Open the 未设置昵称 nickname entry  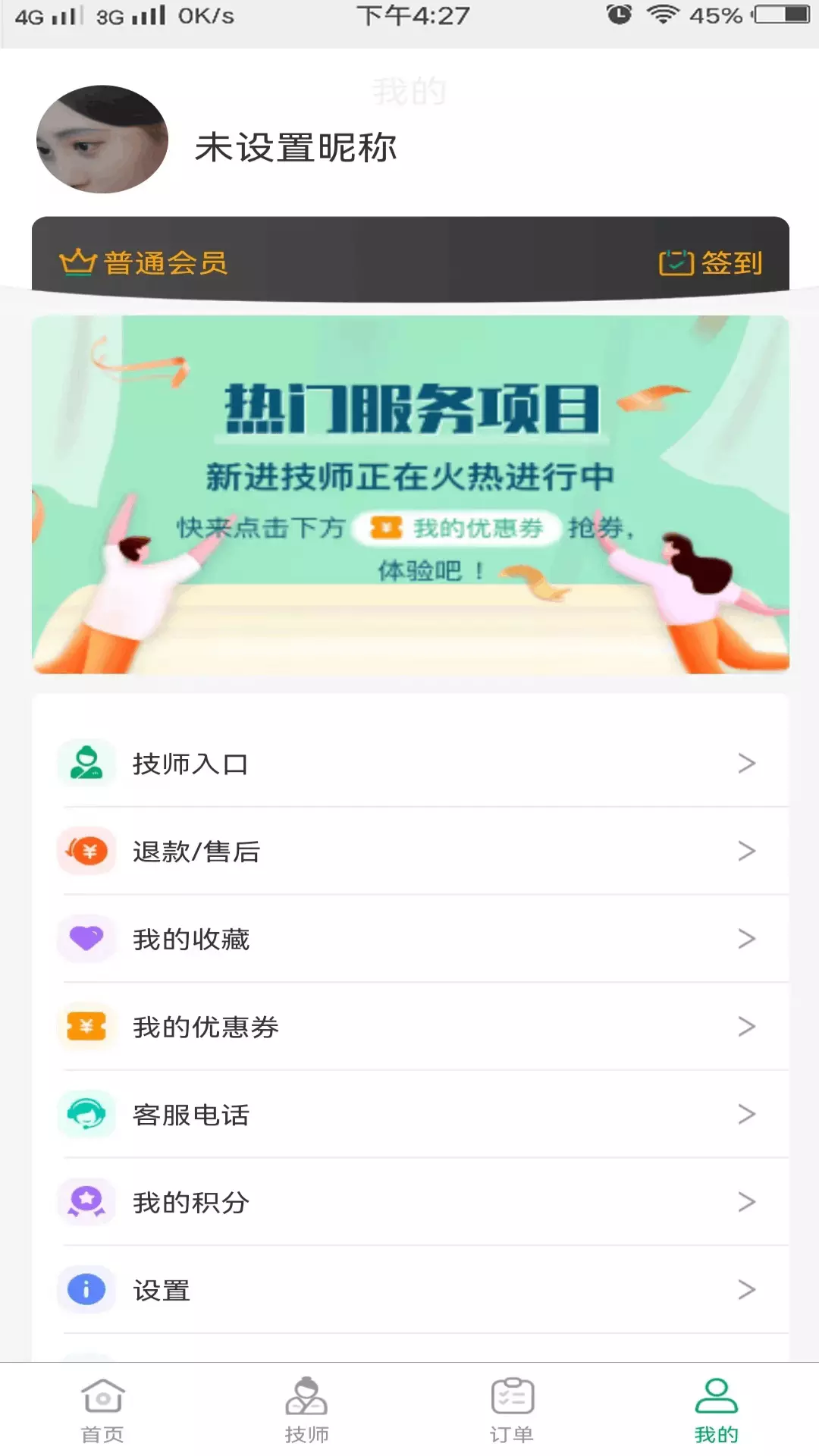point(296,147)
